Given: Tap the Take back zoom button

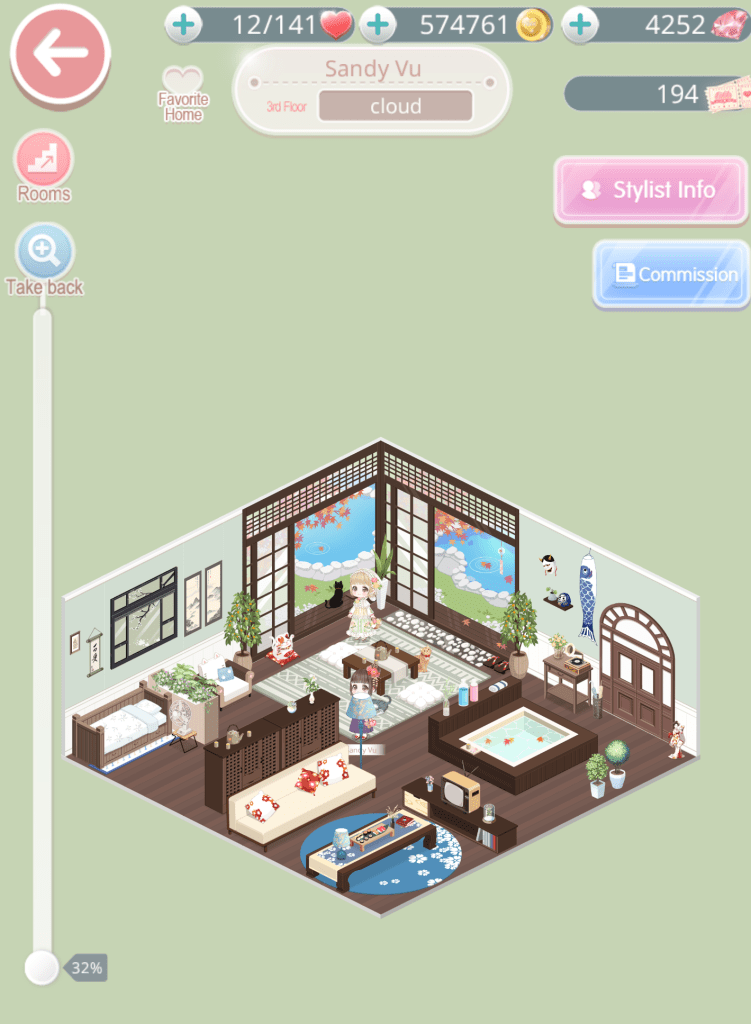Looking at the screenshot, I should [45, 252].
